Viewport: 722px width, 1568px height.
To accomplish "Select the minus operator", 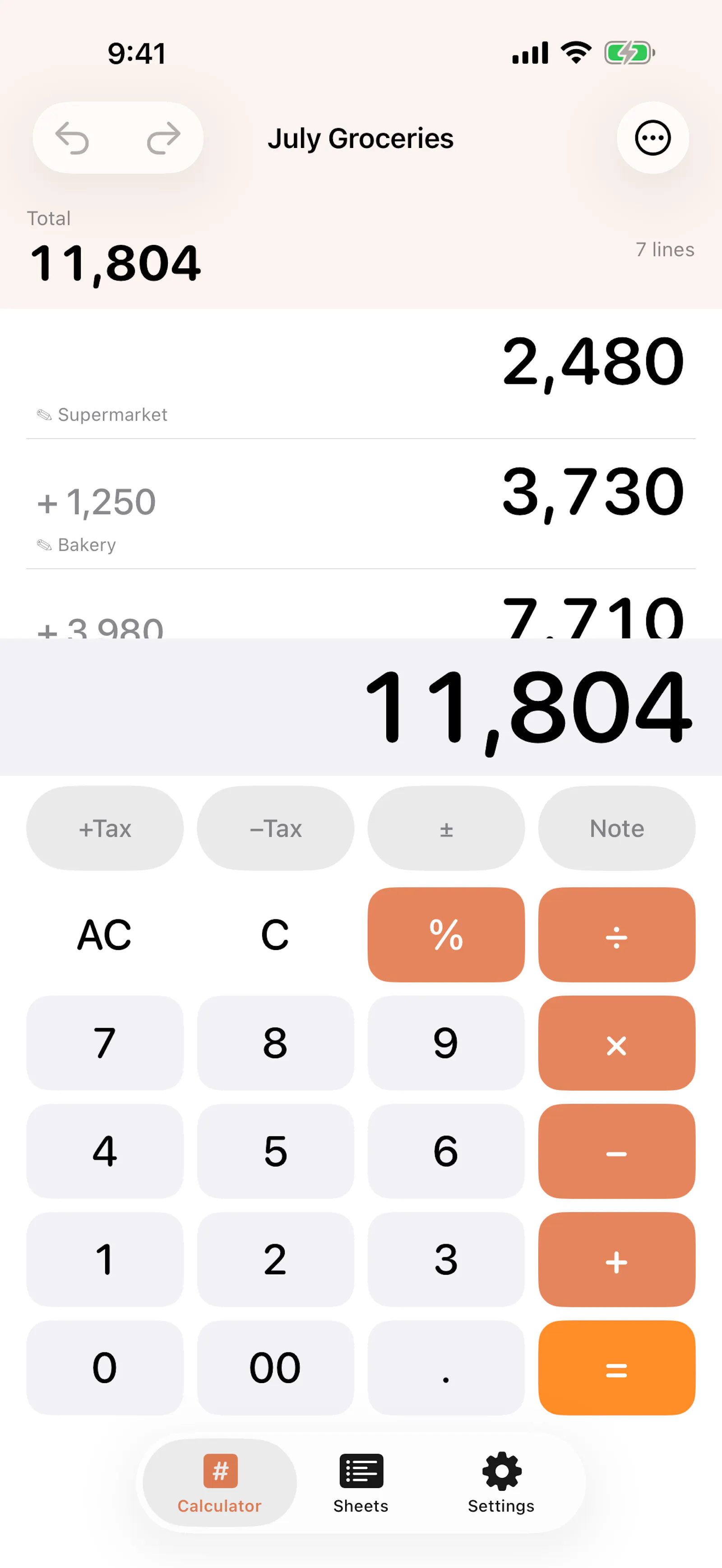I will [617, 1151].
